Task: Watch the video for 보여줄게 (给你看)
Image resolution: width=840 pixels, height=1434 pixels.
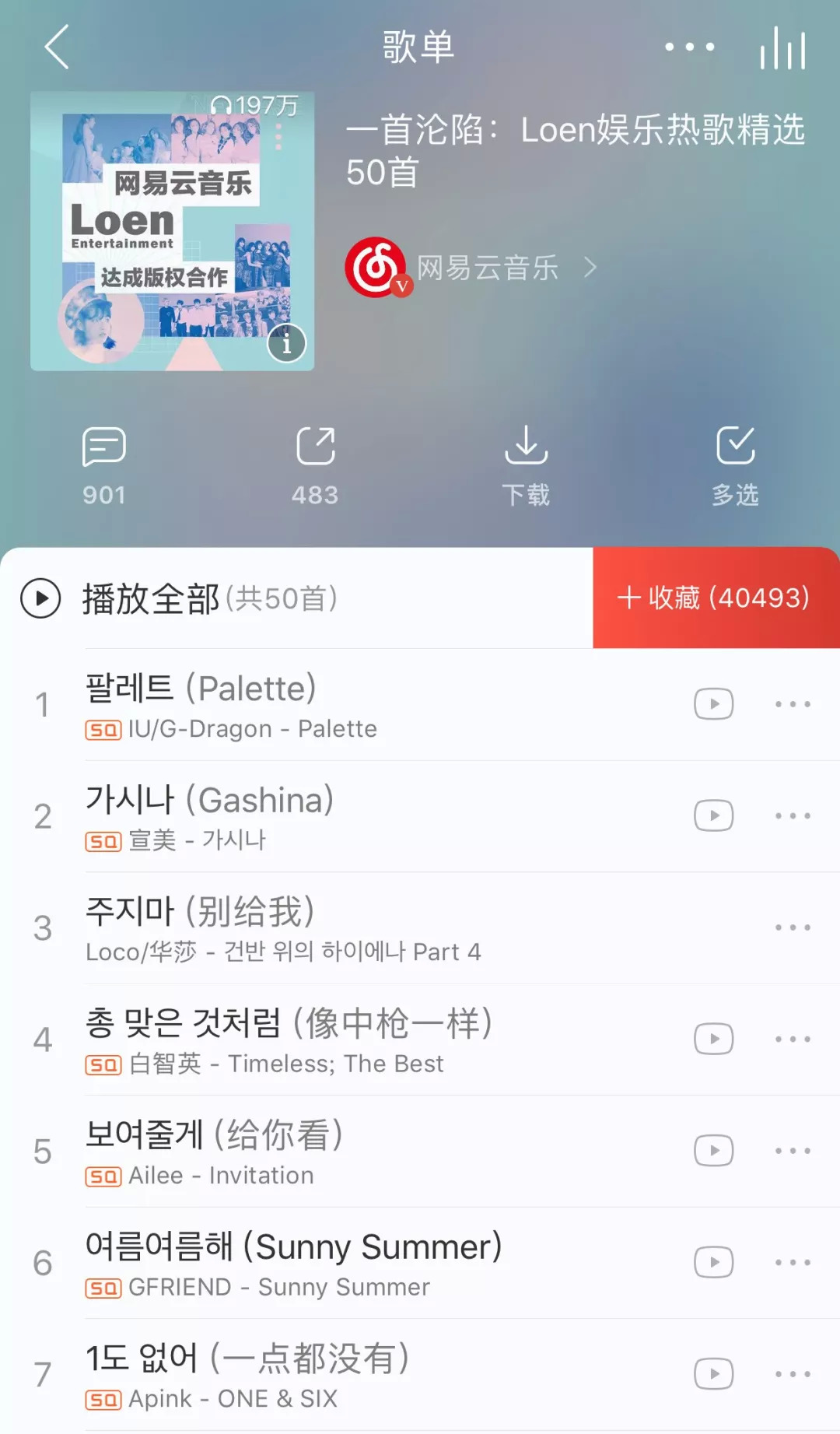Action: point(713,1151)
